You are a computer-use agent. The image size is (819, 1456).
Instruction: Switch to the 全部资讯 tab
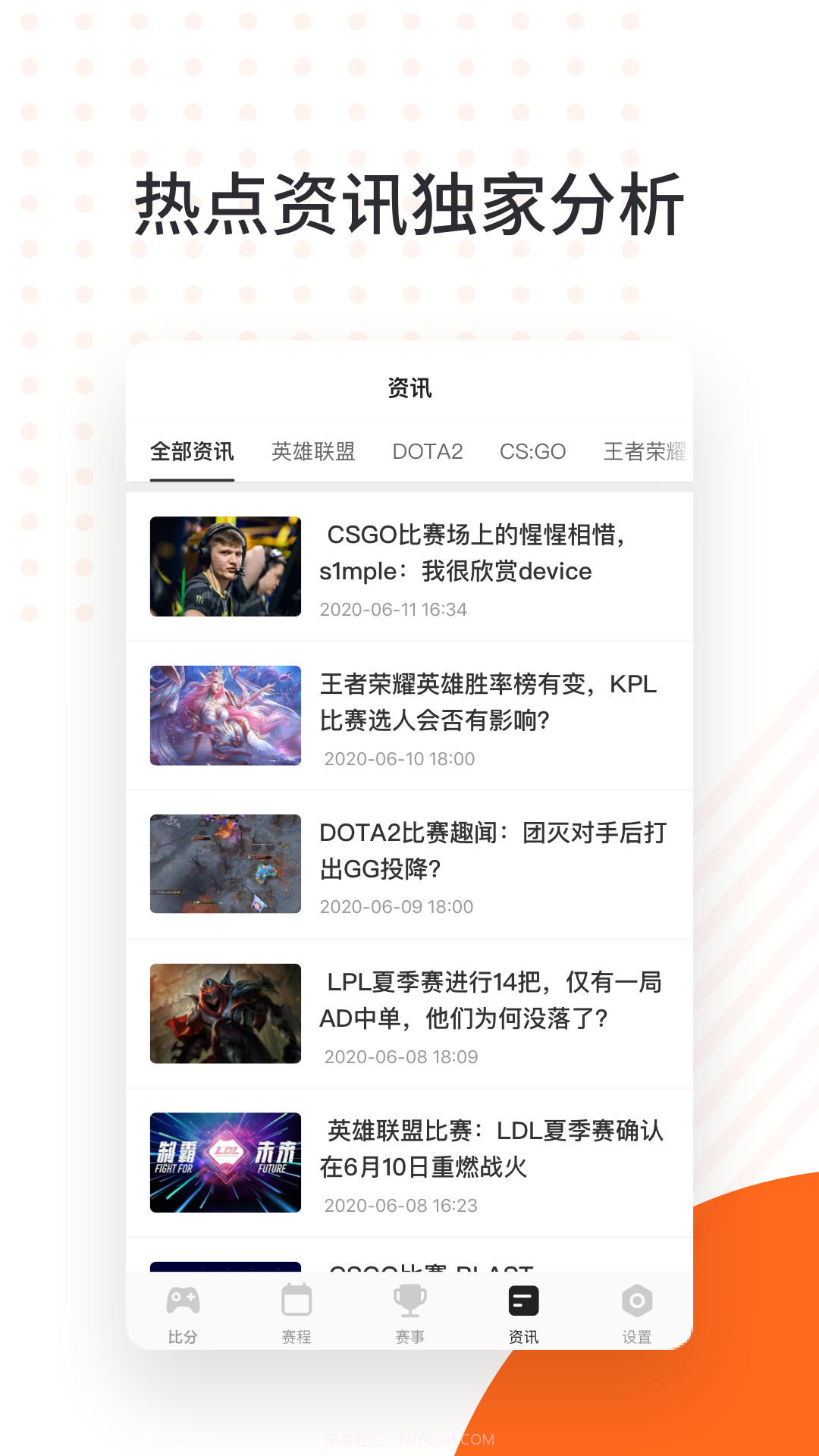pos(192,451)
